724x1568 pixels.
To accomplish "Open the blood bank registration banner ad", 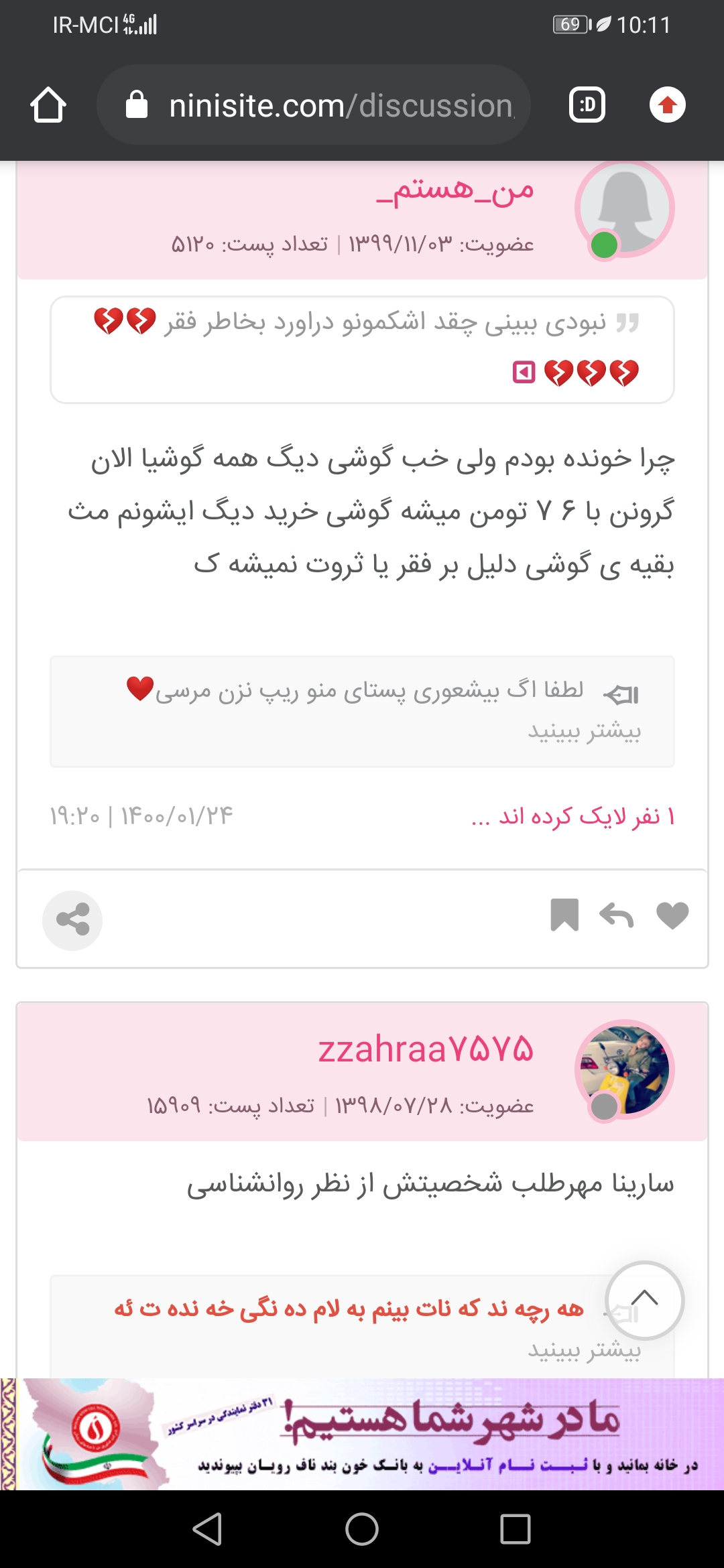I will (362, 1434).
